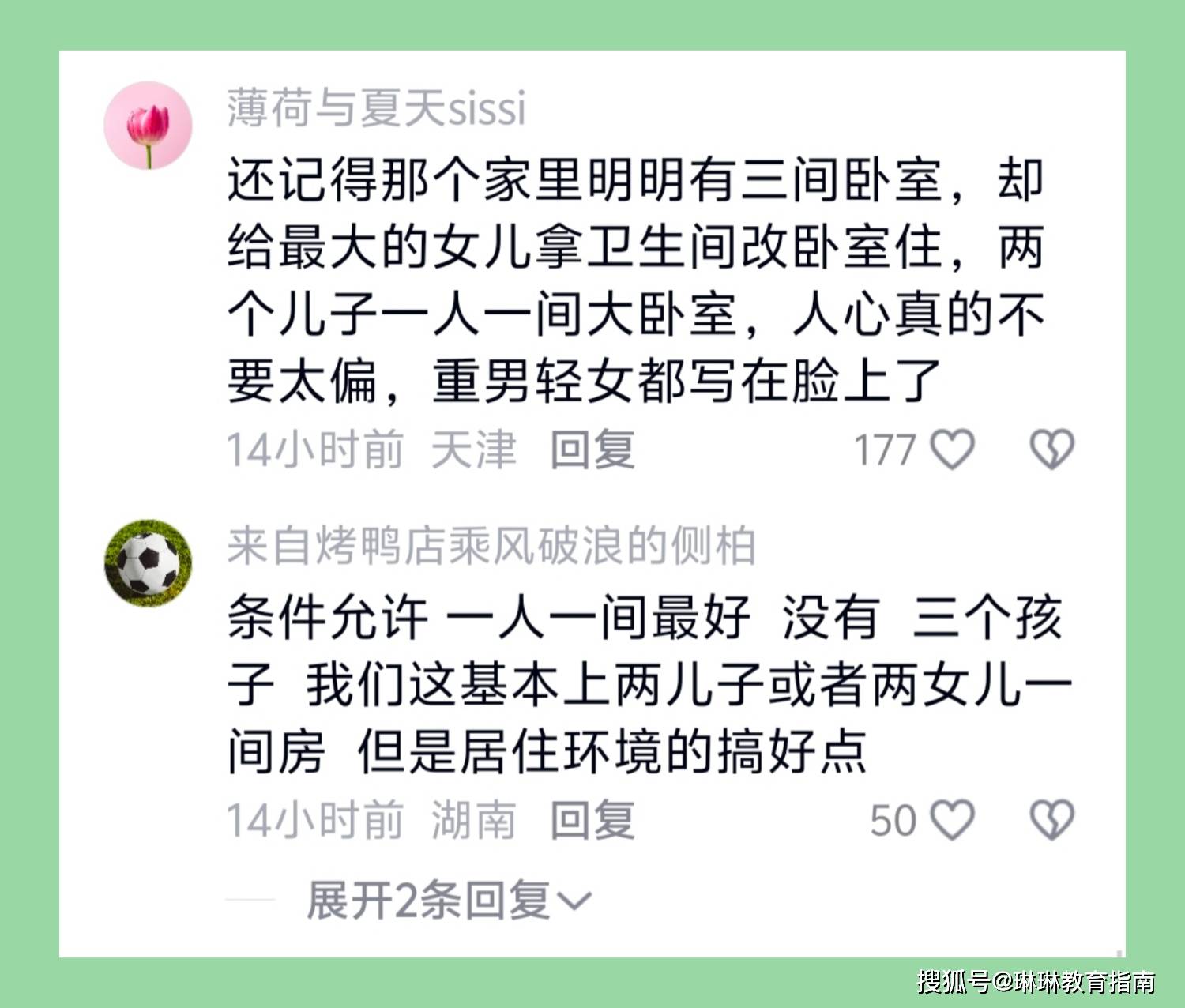Like the comment by 薄荷与夏天sissi
The image size is (1185, 1008).
coord(952,449)
